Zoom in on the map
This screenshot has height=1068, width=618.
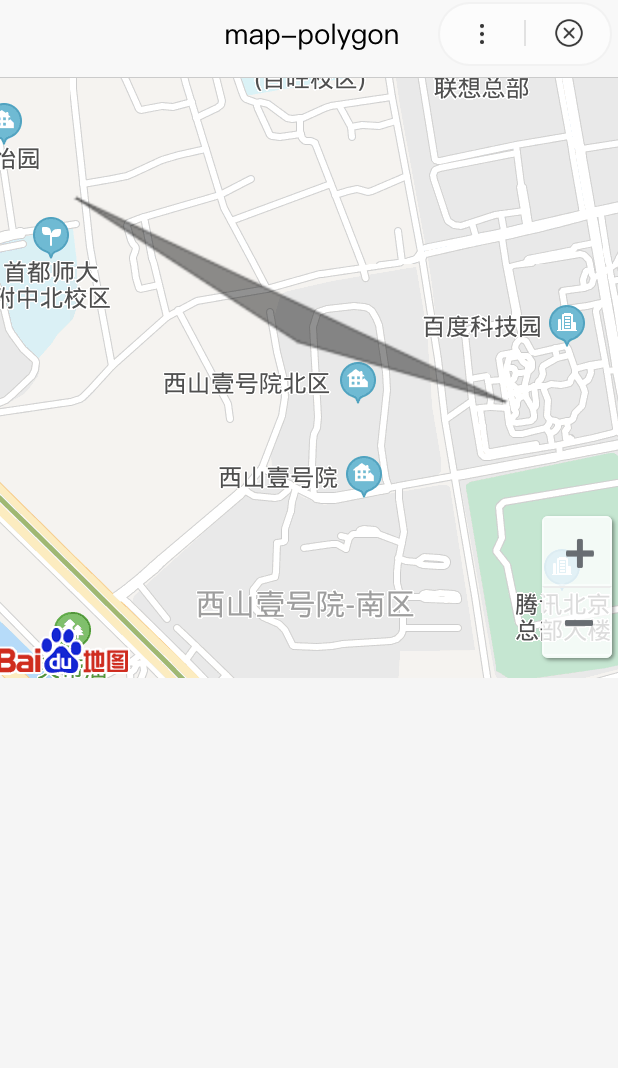[x=579, y=553]
